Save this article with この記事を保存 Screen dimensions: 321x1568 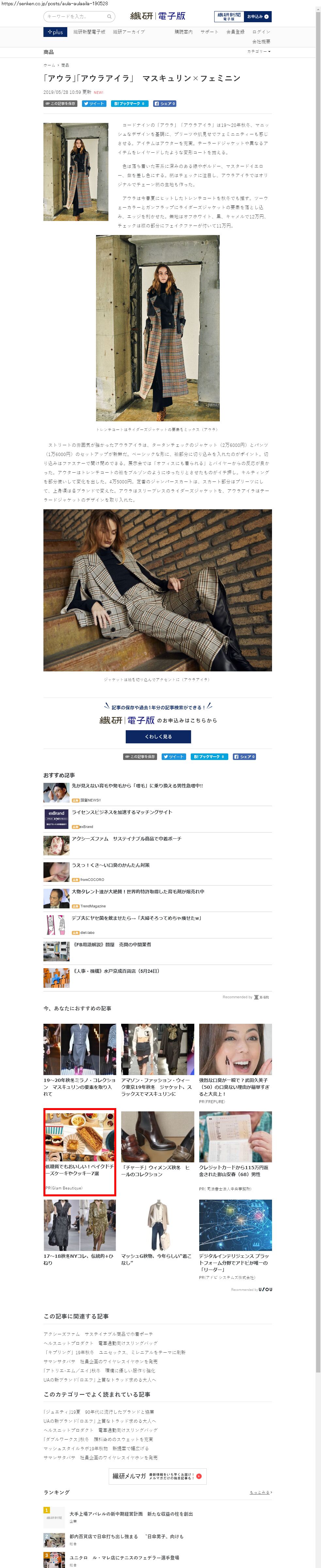point(60,104)
